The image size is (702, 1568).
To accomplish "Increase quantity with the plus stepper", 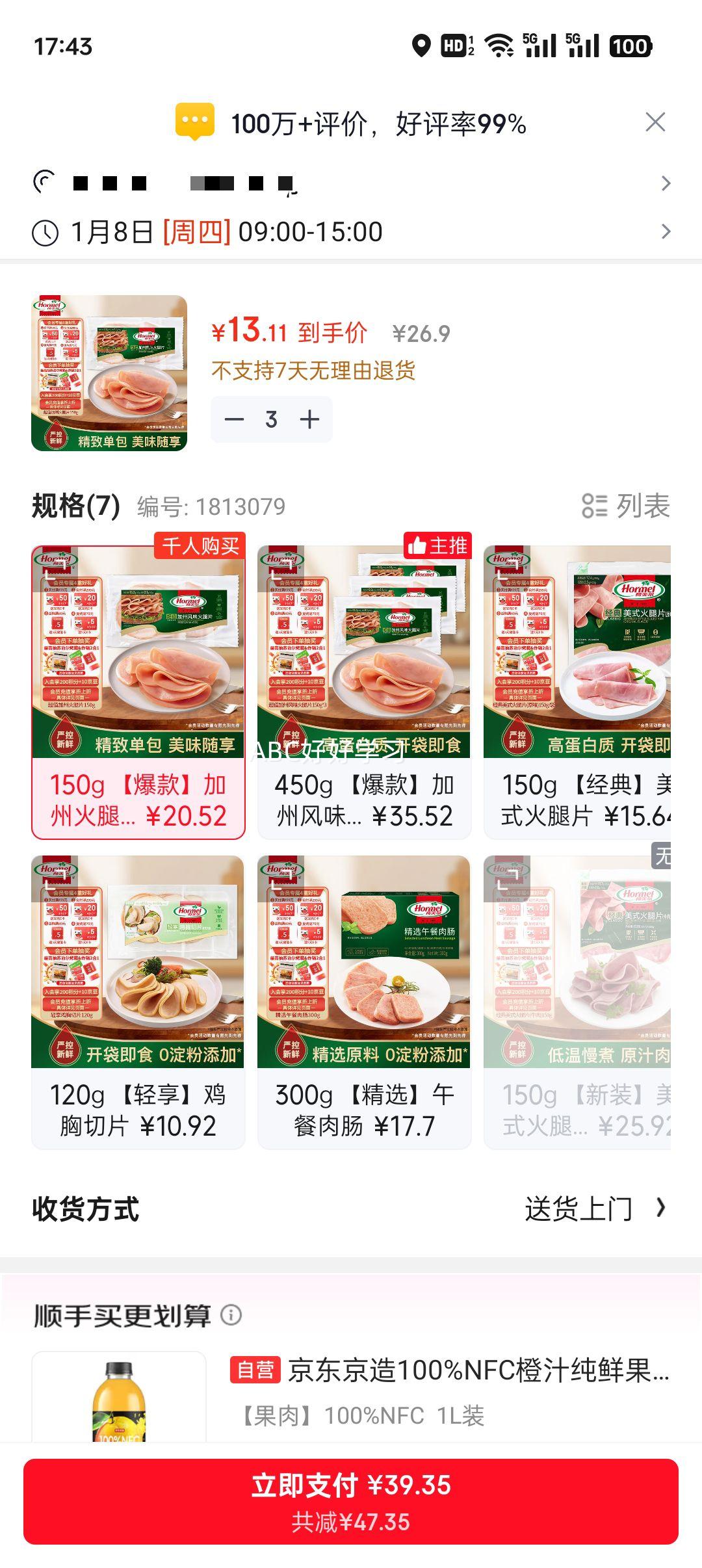I will point(310,419).
